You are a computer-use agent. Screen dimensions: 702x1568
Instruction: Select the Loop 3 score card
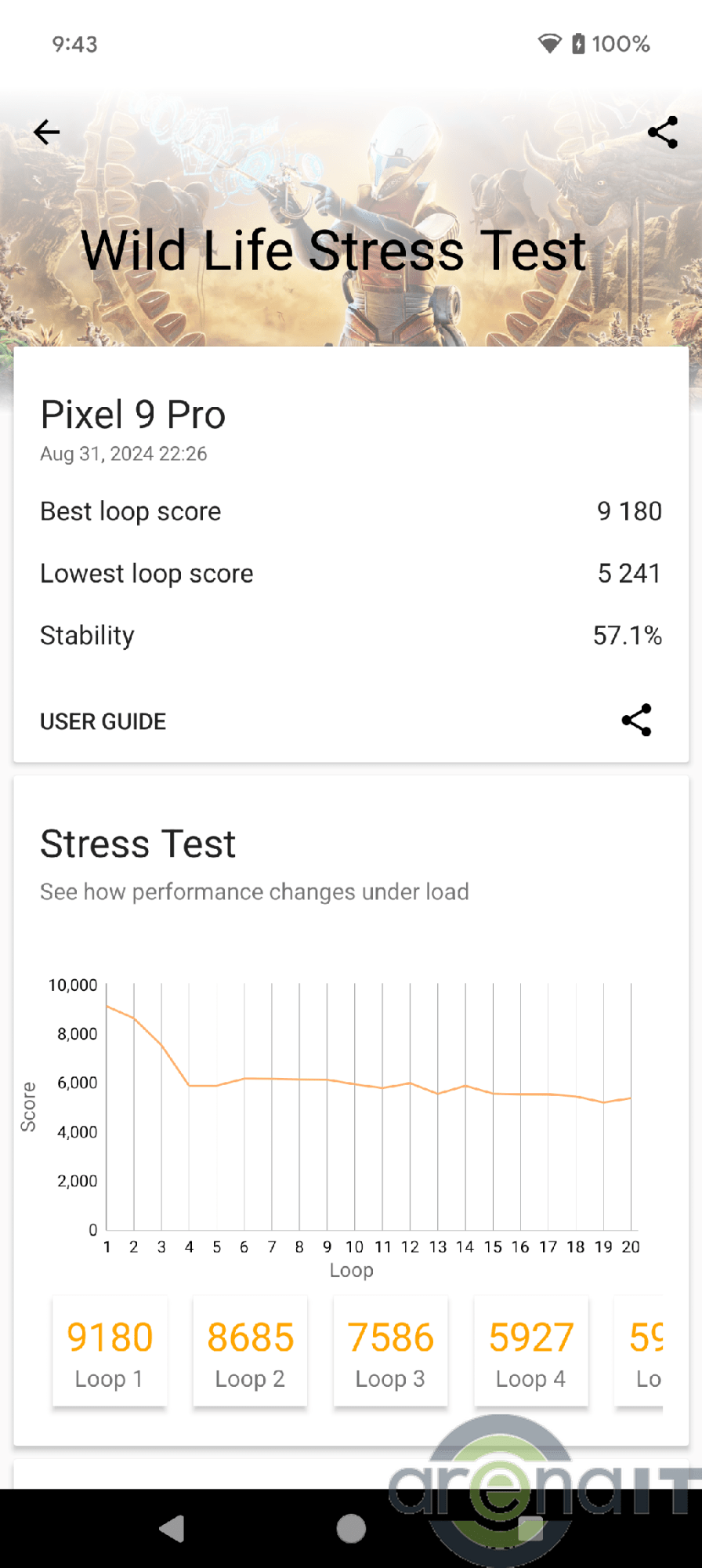390,1352
